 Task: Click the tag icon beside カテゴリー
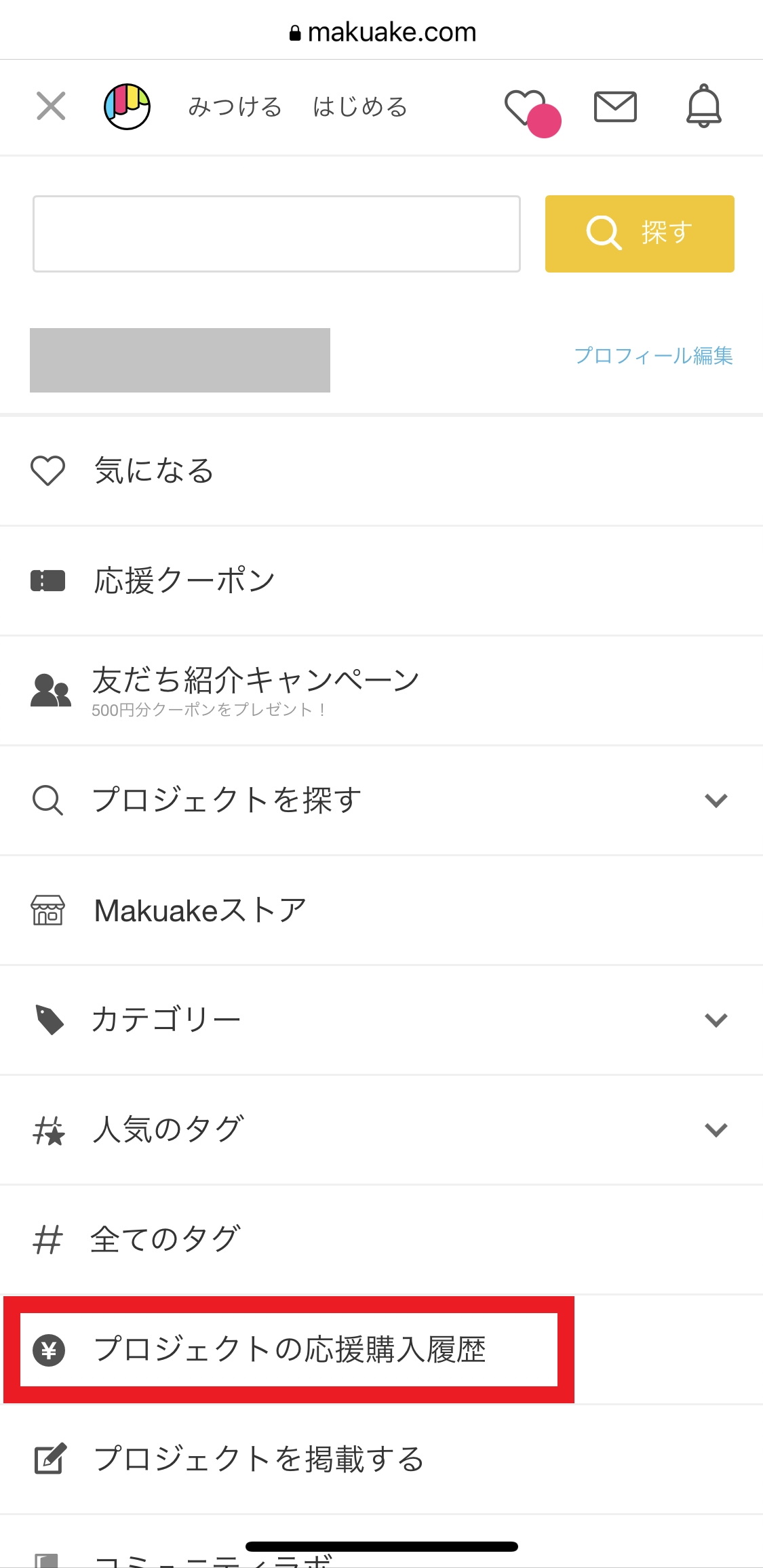point(48,1019)
